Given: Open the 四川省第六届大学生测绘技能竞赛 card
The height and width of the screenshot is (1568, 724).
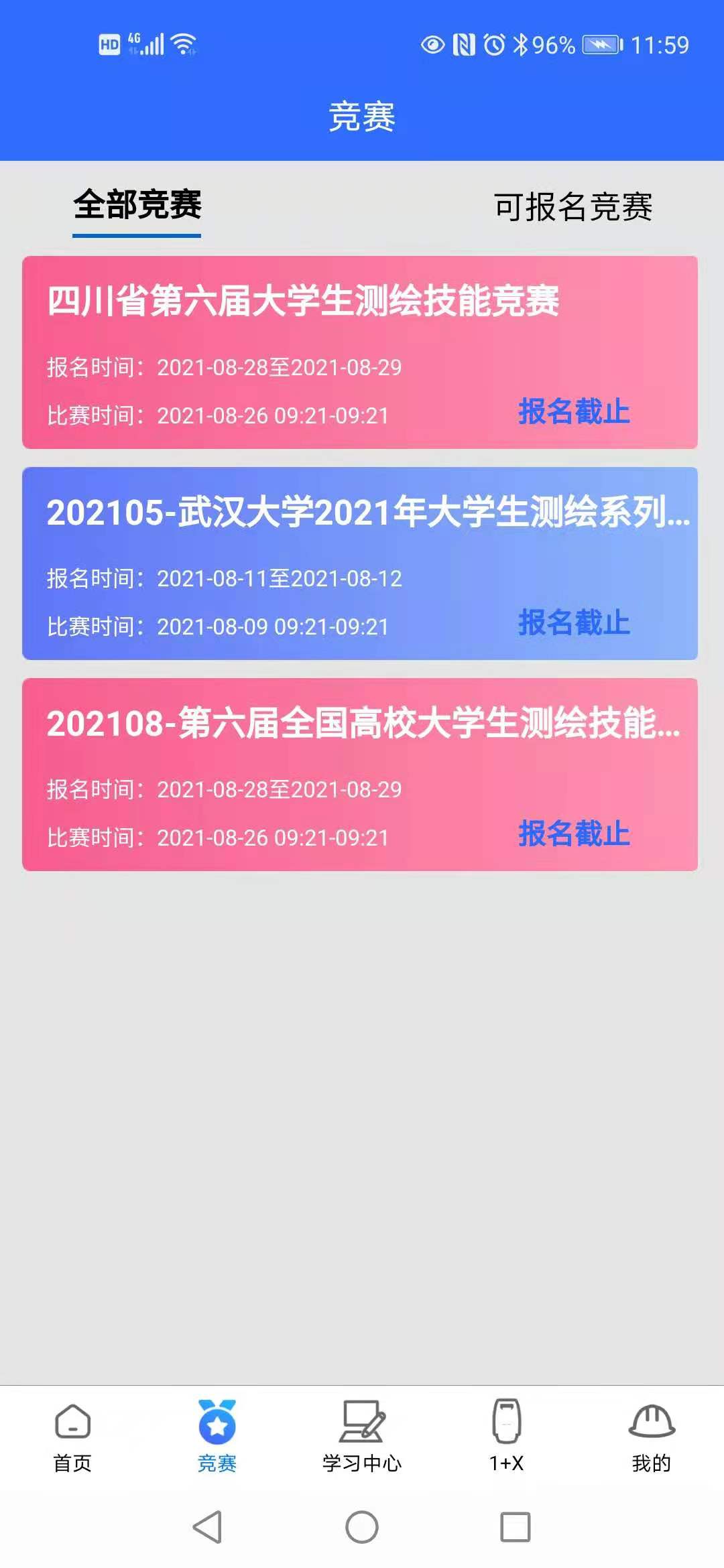Looking at the screenshot, I should point(303,300).
